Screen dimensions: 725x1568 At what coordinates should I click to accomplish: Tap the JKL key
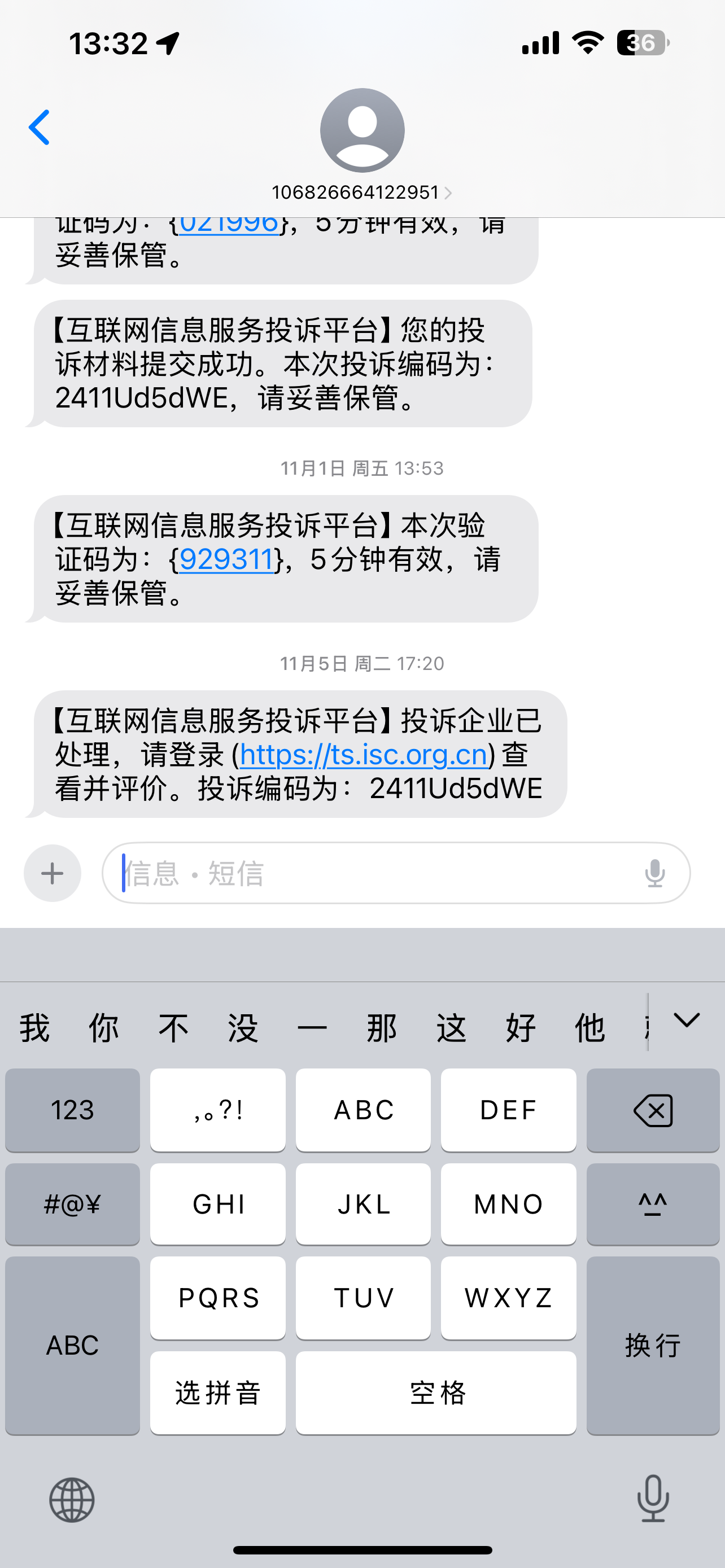click(364, 1204)
